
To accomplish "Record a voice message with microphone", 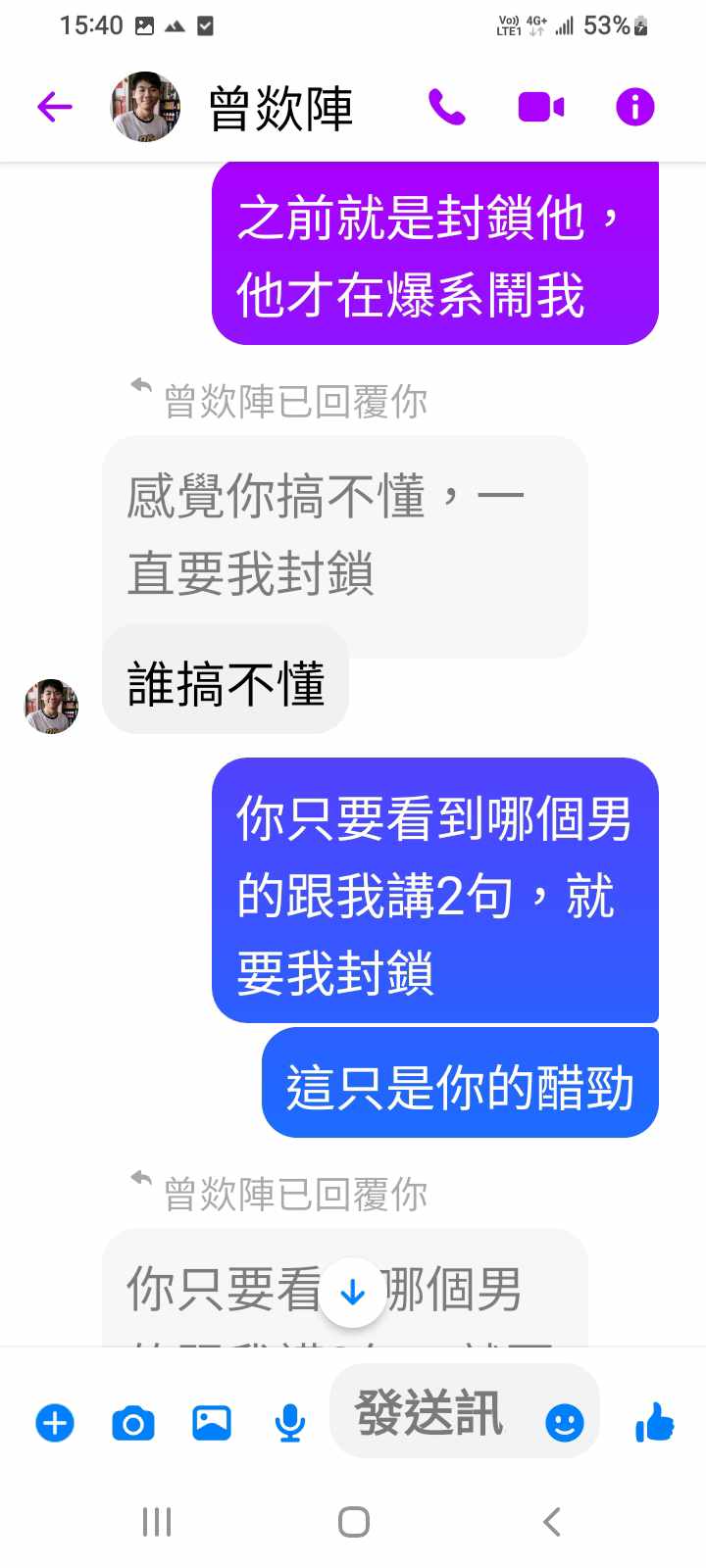I will pyautogui.click(x=289, y=1422).
